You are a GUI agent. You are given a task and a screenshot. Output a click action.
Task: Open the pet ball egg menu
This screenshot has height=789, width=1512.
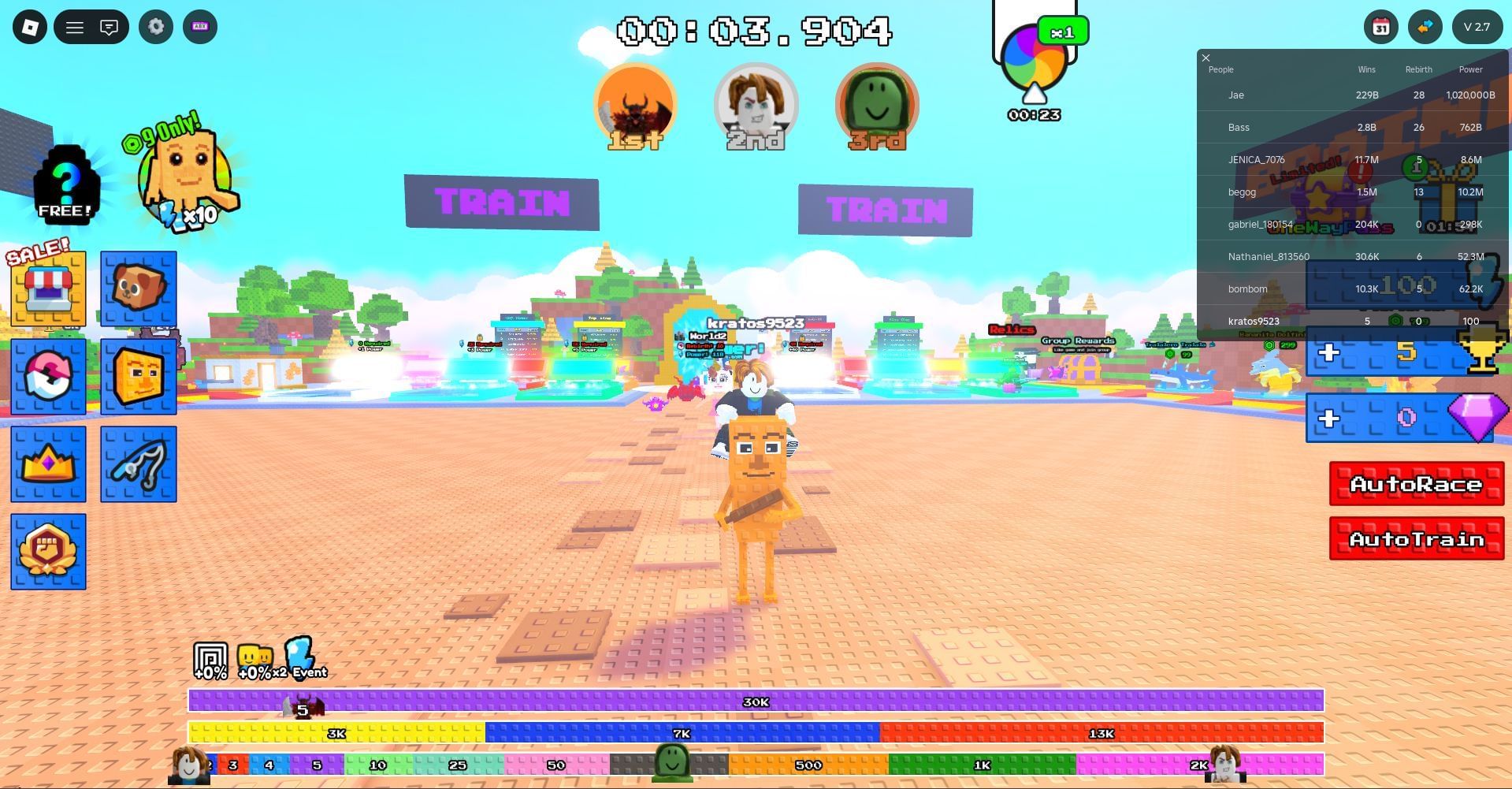tap(48, 377)
